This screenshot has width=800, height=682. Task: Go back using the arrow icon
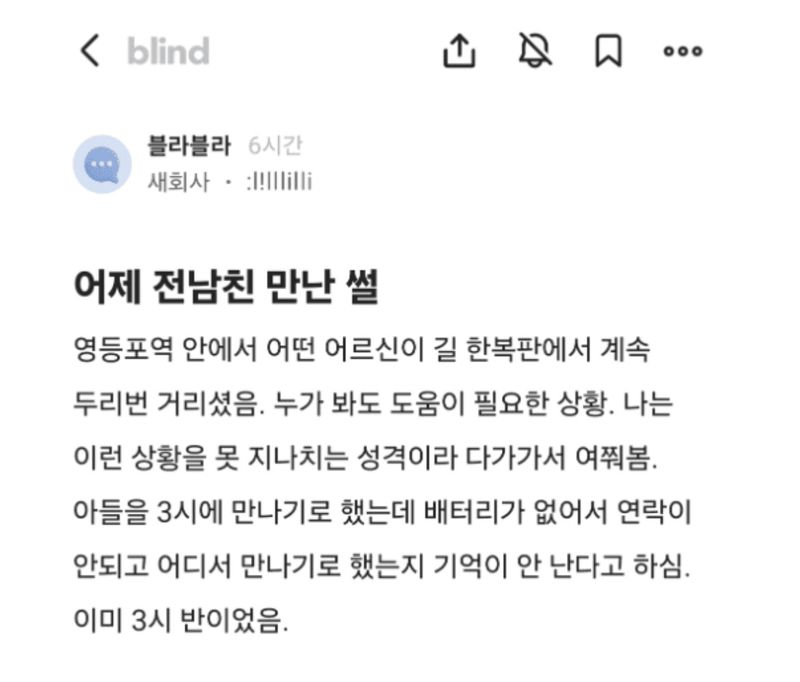point(90,50)
